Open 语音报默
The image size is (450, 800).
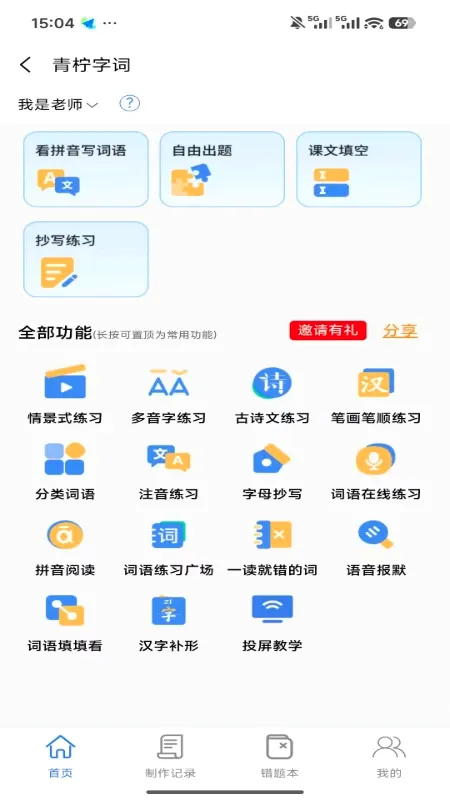376,547
